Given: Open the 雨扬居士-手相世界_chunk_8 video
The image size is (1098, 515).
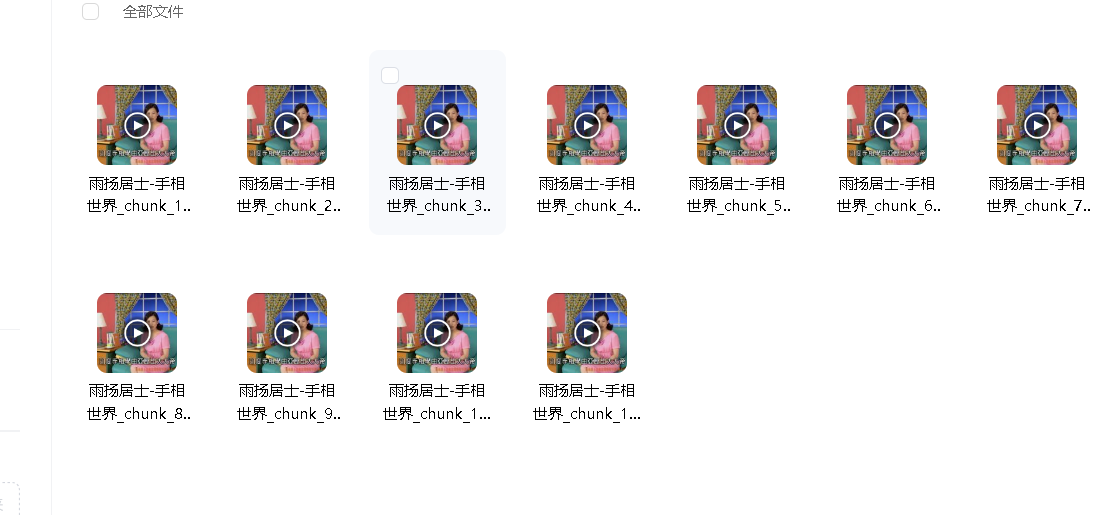Looking at the screenshot, I should (137, 333).
